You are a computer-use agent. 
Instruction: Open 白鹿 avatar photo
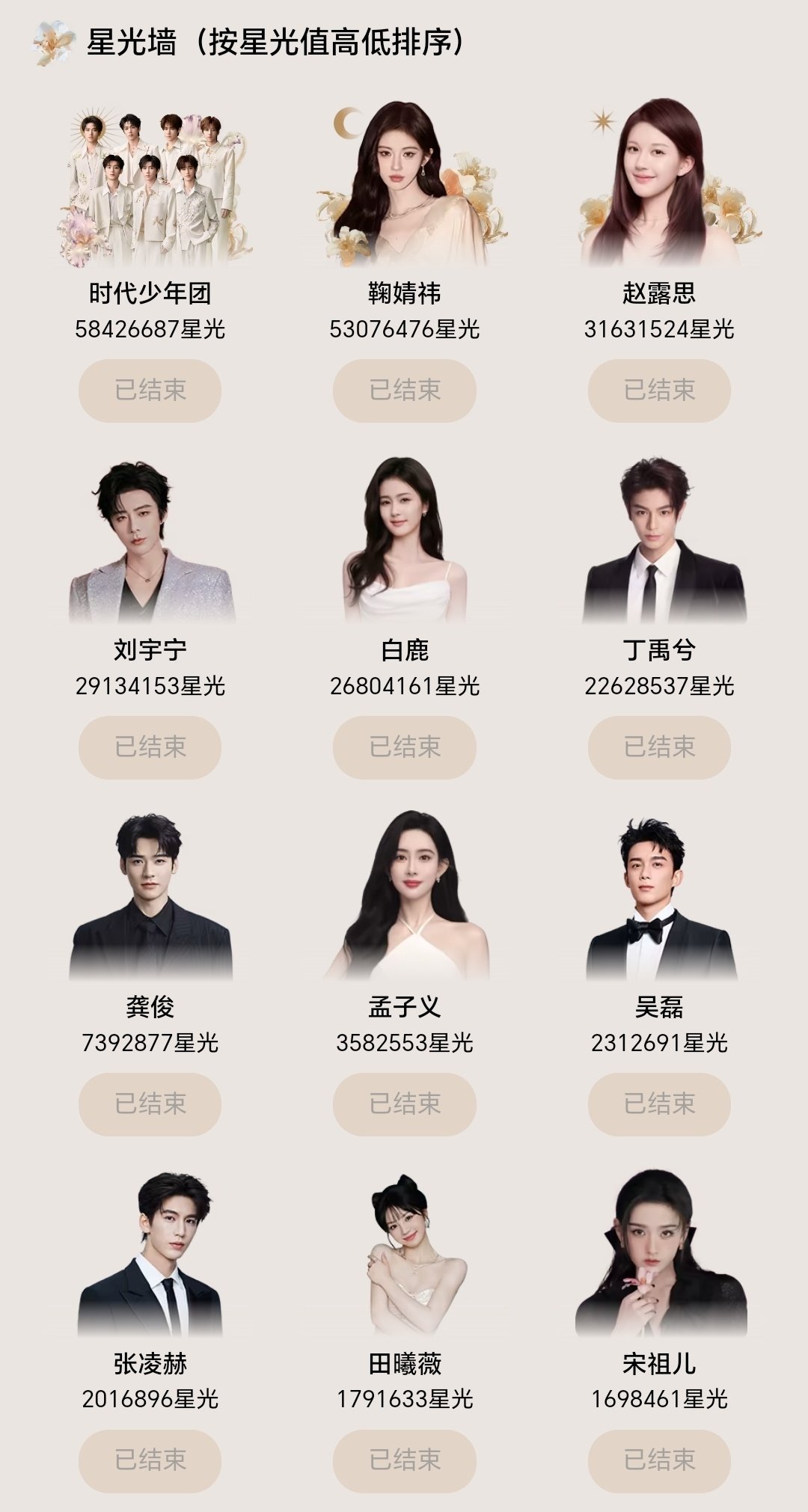point(404,542)
